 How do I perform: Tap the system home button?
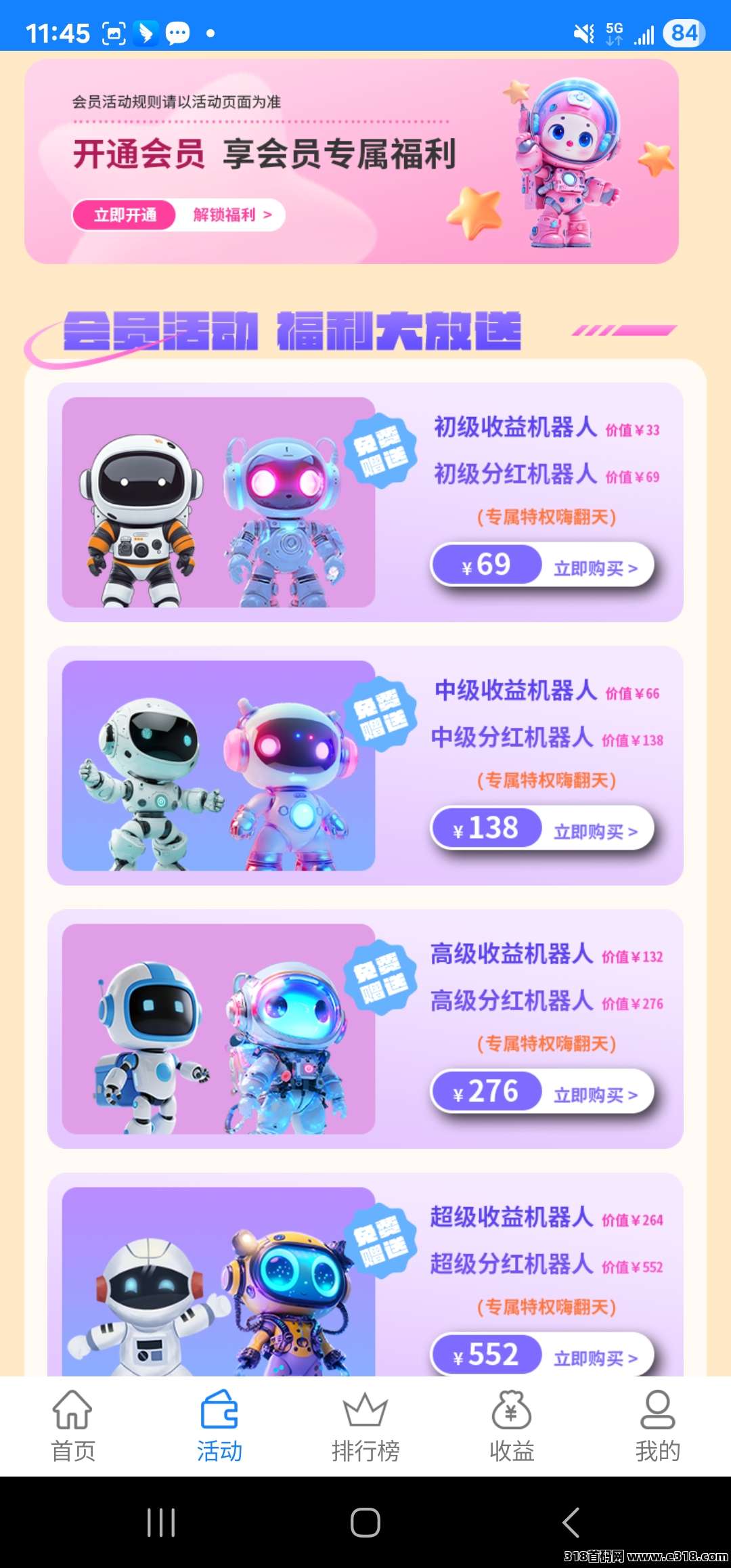coord(365,1523)
